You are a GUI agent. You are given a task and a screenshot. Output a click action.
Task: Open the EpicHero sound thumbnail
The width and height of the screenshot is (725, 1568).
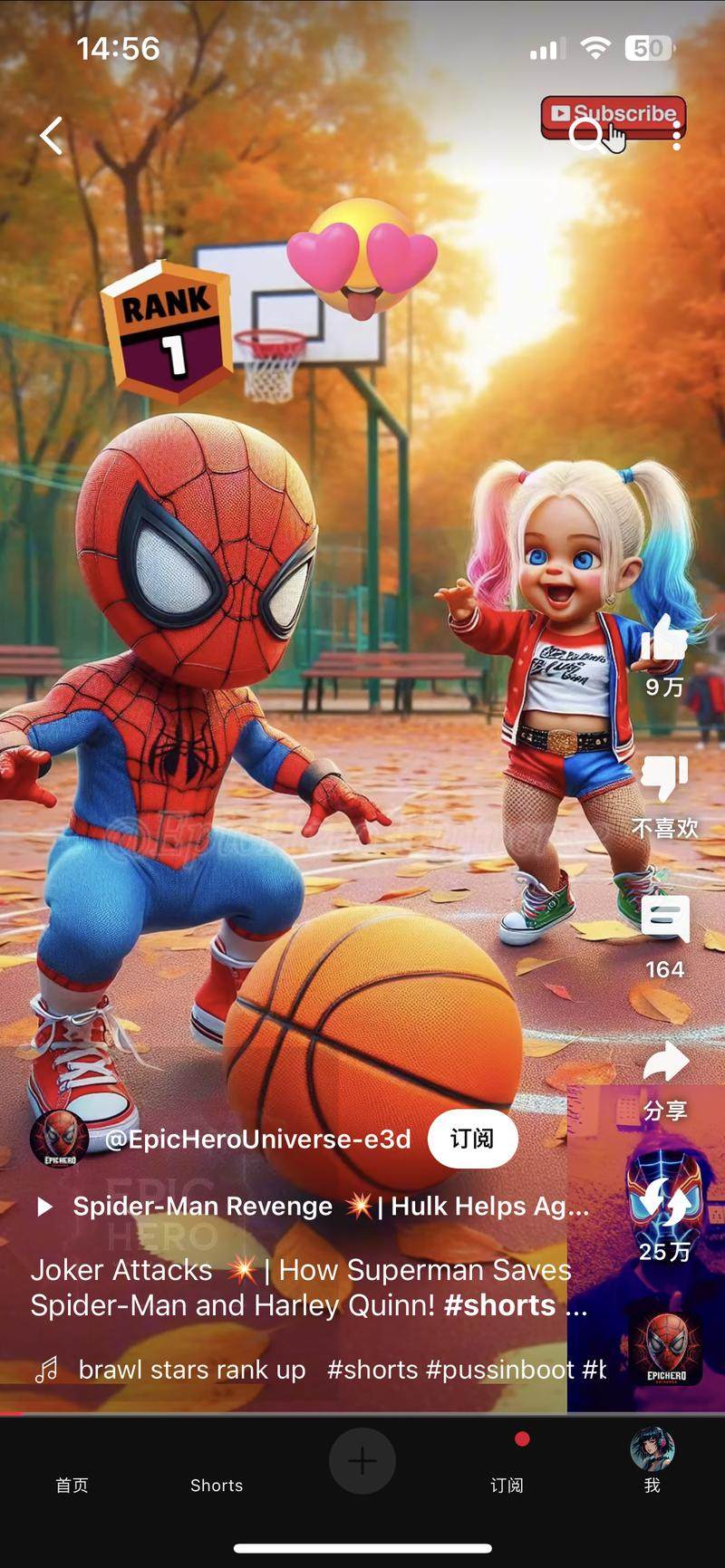point(666,1347)
